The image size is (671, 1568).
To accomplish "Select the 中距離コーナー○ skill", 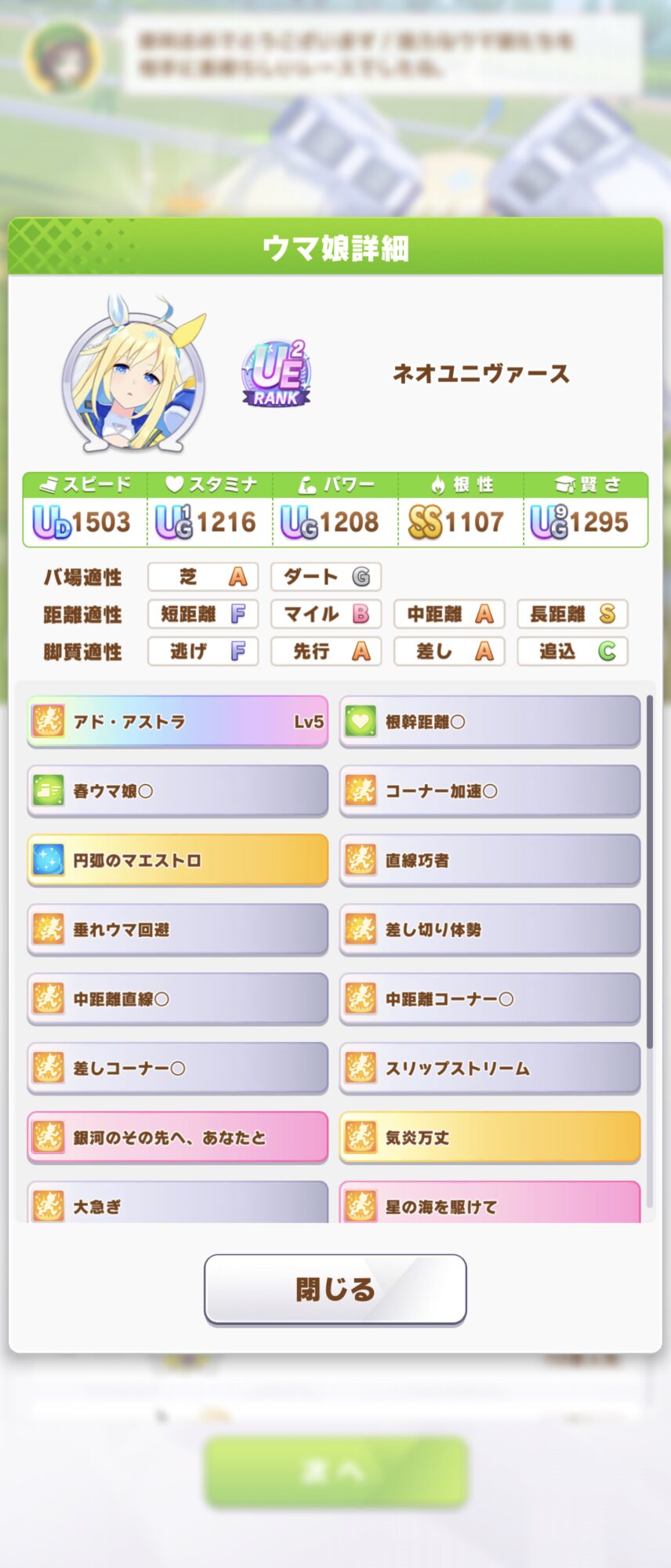I will (x=490, y=999).
